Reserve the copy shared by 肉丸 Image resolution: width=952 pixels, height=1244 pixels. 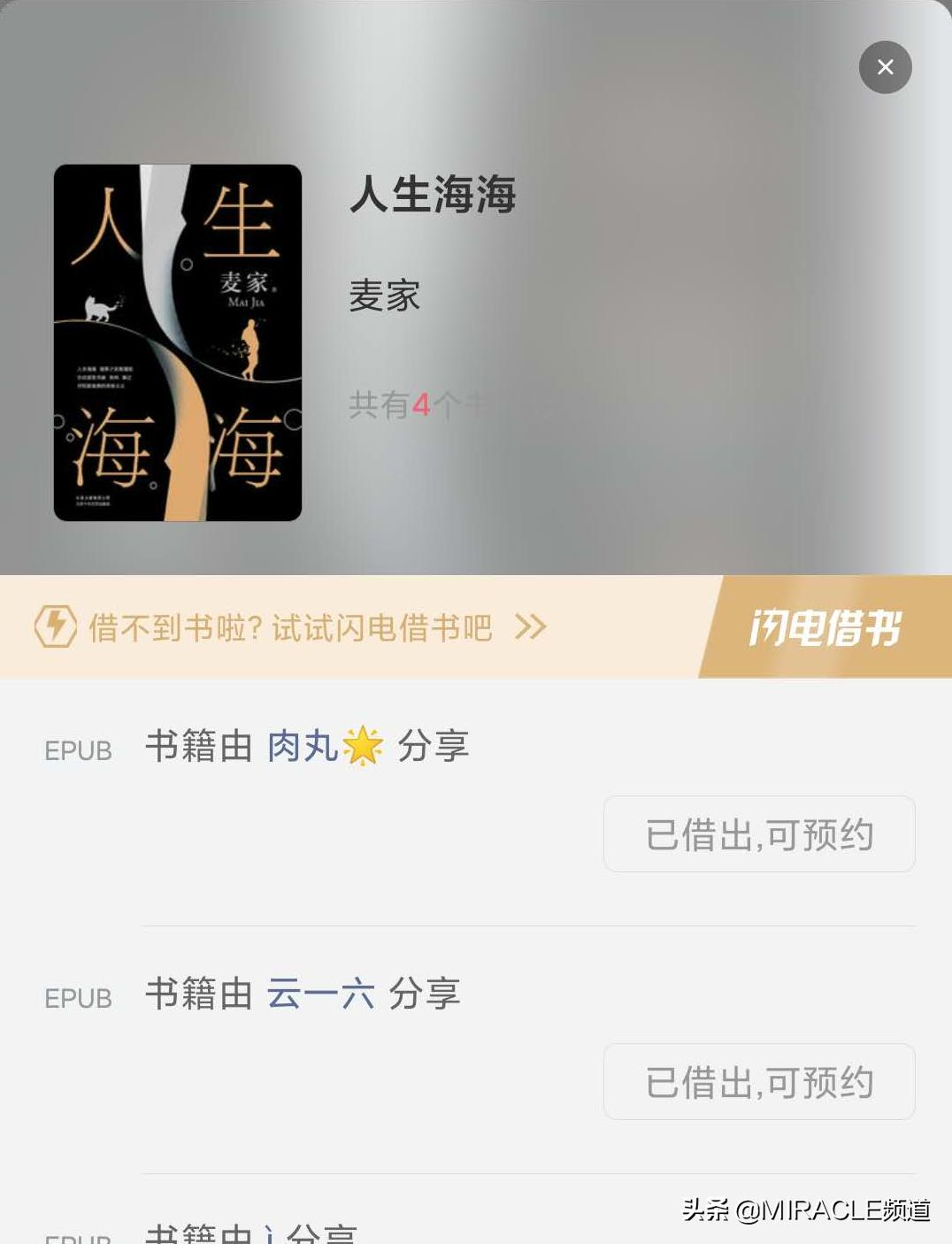point(759,833)
